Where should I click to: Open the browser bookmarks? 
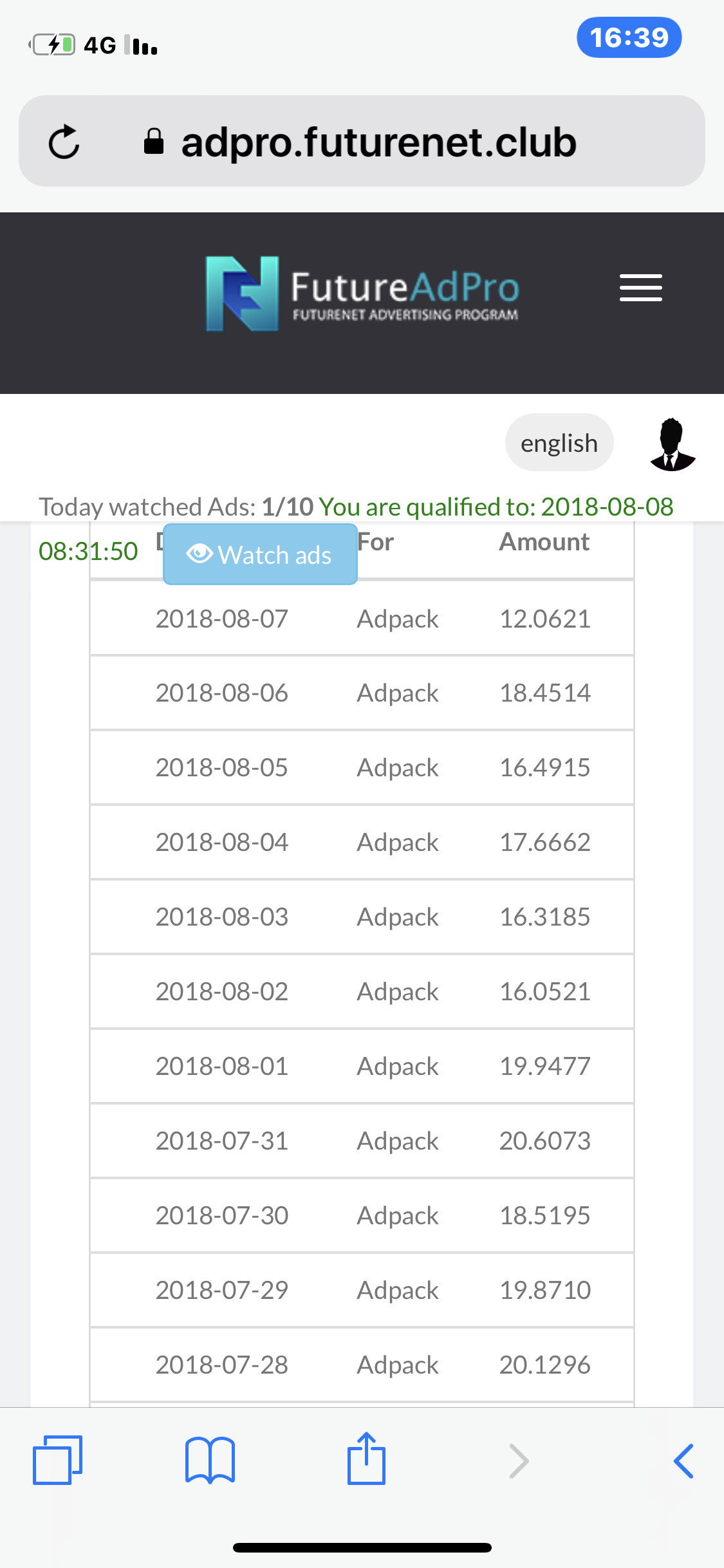210,1460
